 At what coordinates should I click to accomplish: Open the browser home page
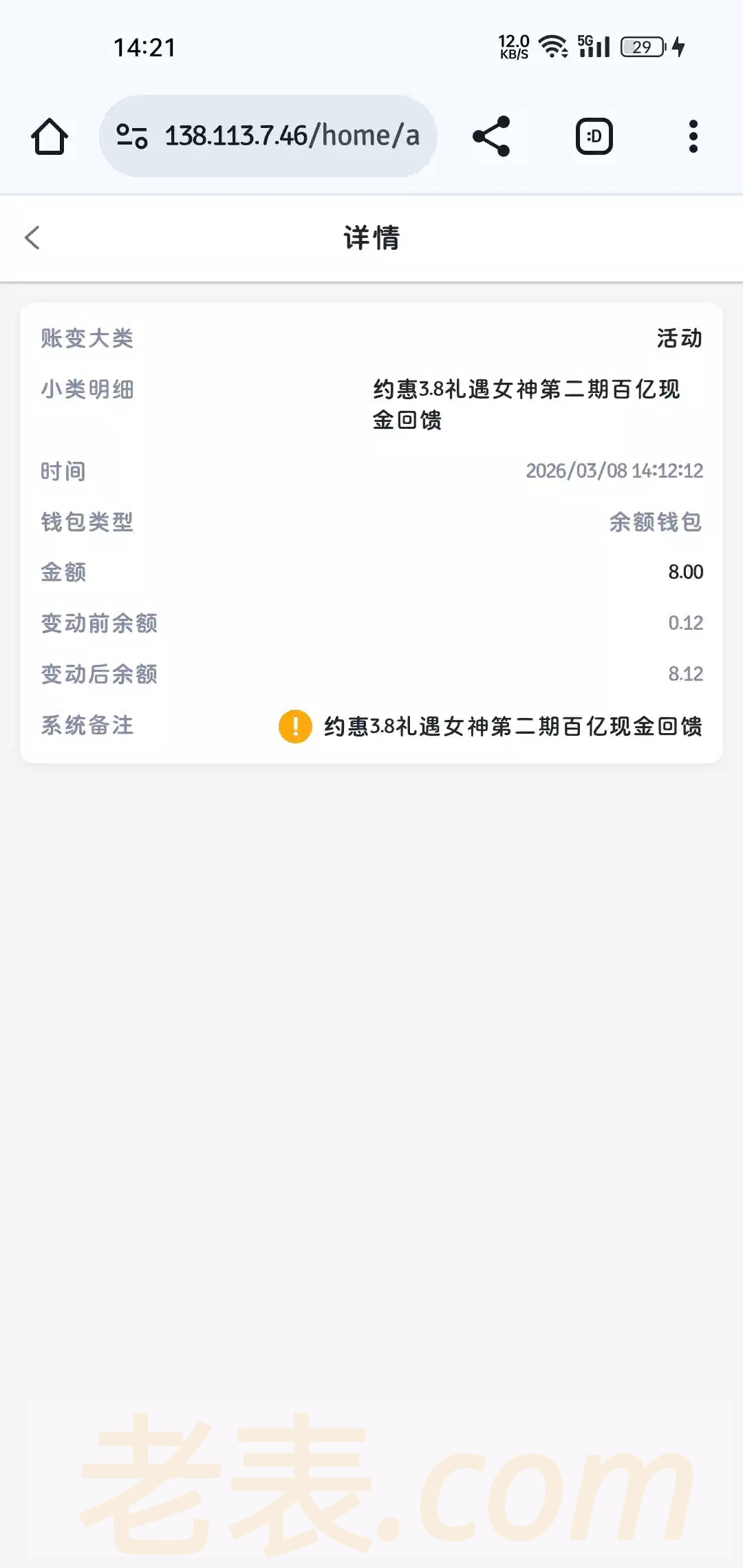(50, 136)
